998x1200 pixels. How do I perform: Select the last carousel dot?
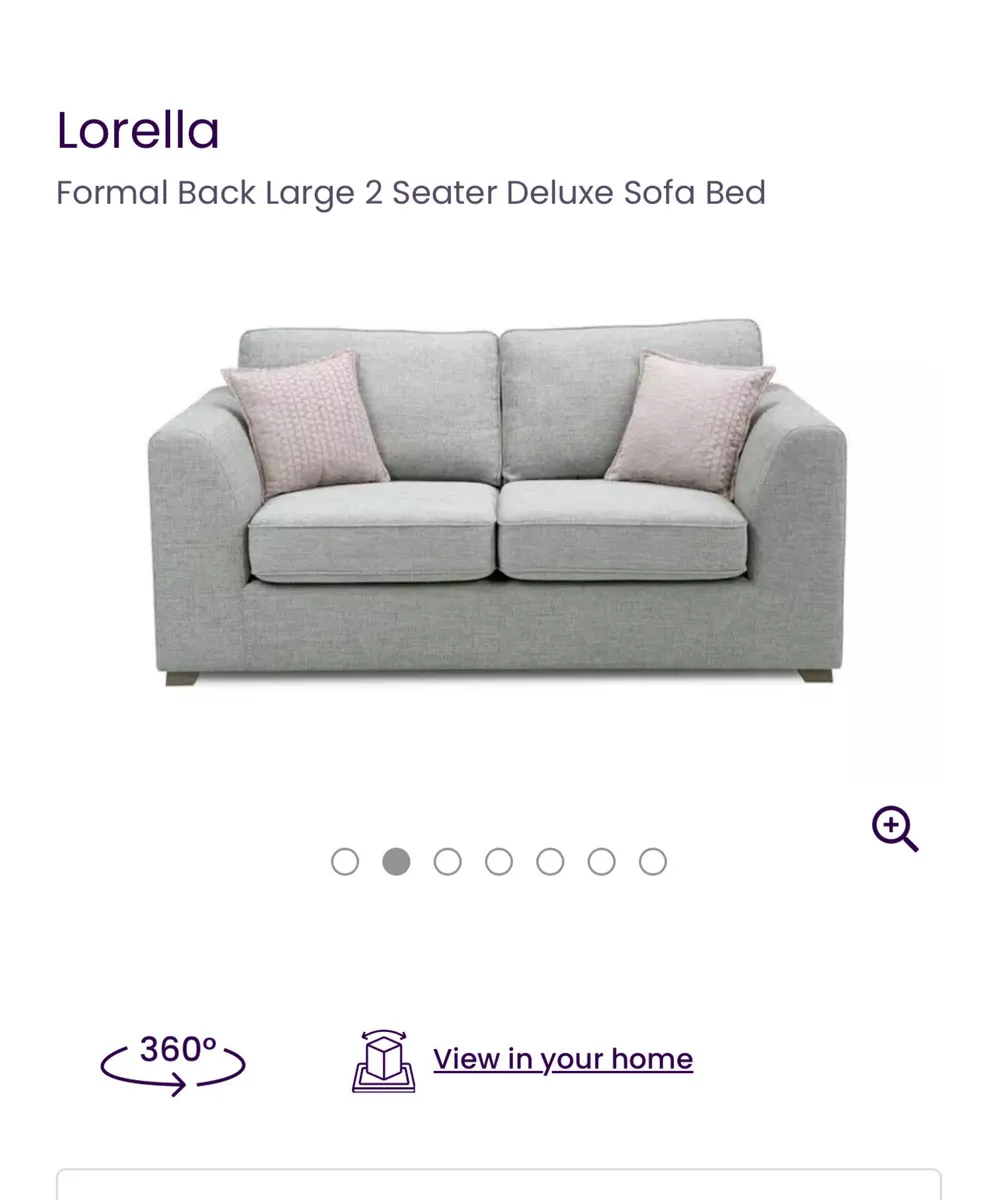point(653,860)
